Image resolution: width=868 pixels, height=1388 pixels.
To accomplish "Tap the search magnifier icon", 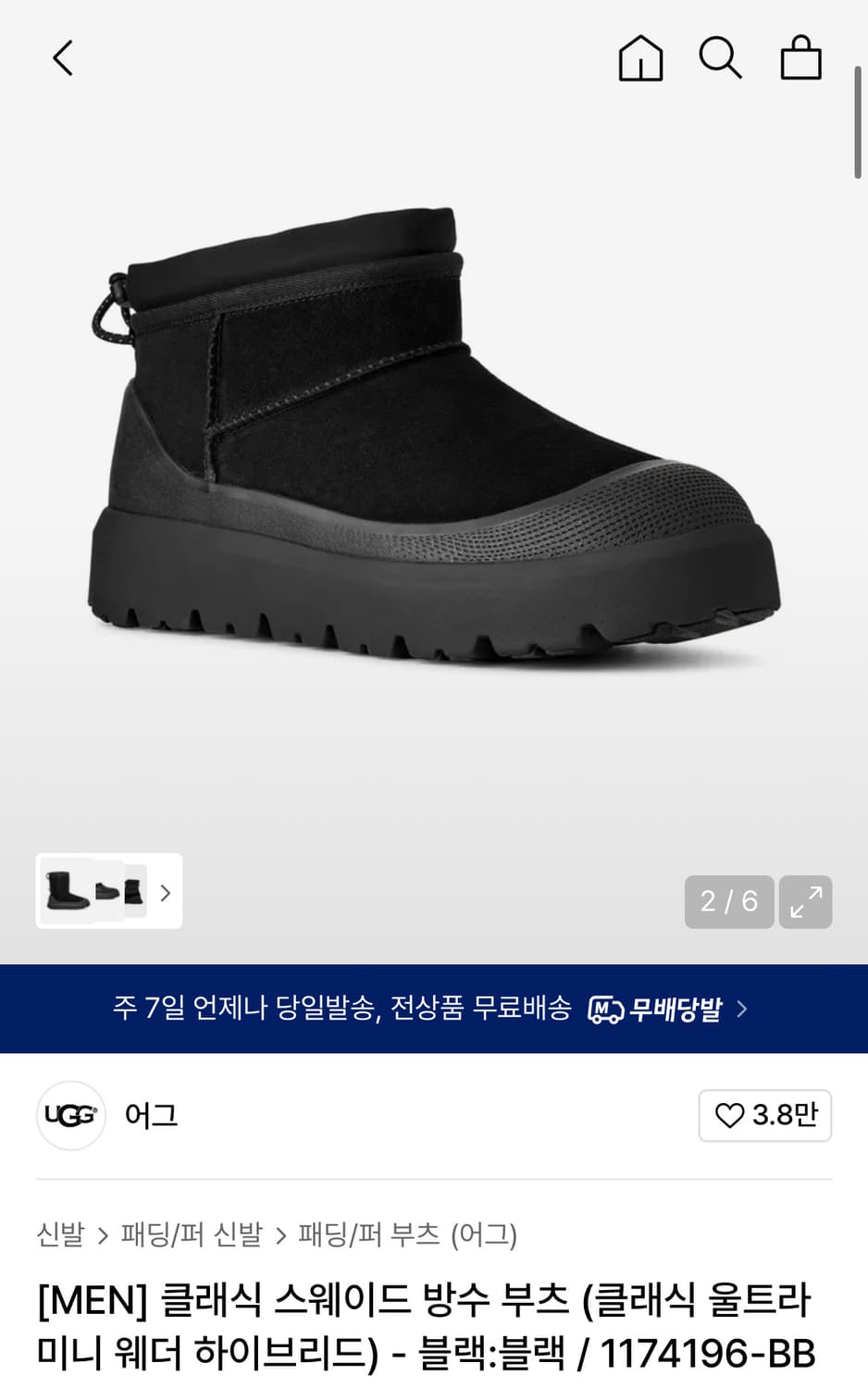I will pos(720,57).
